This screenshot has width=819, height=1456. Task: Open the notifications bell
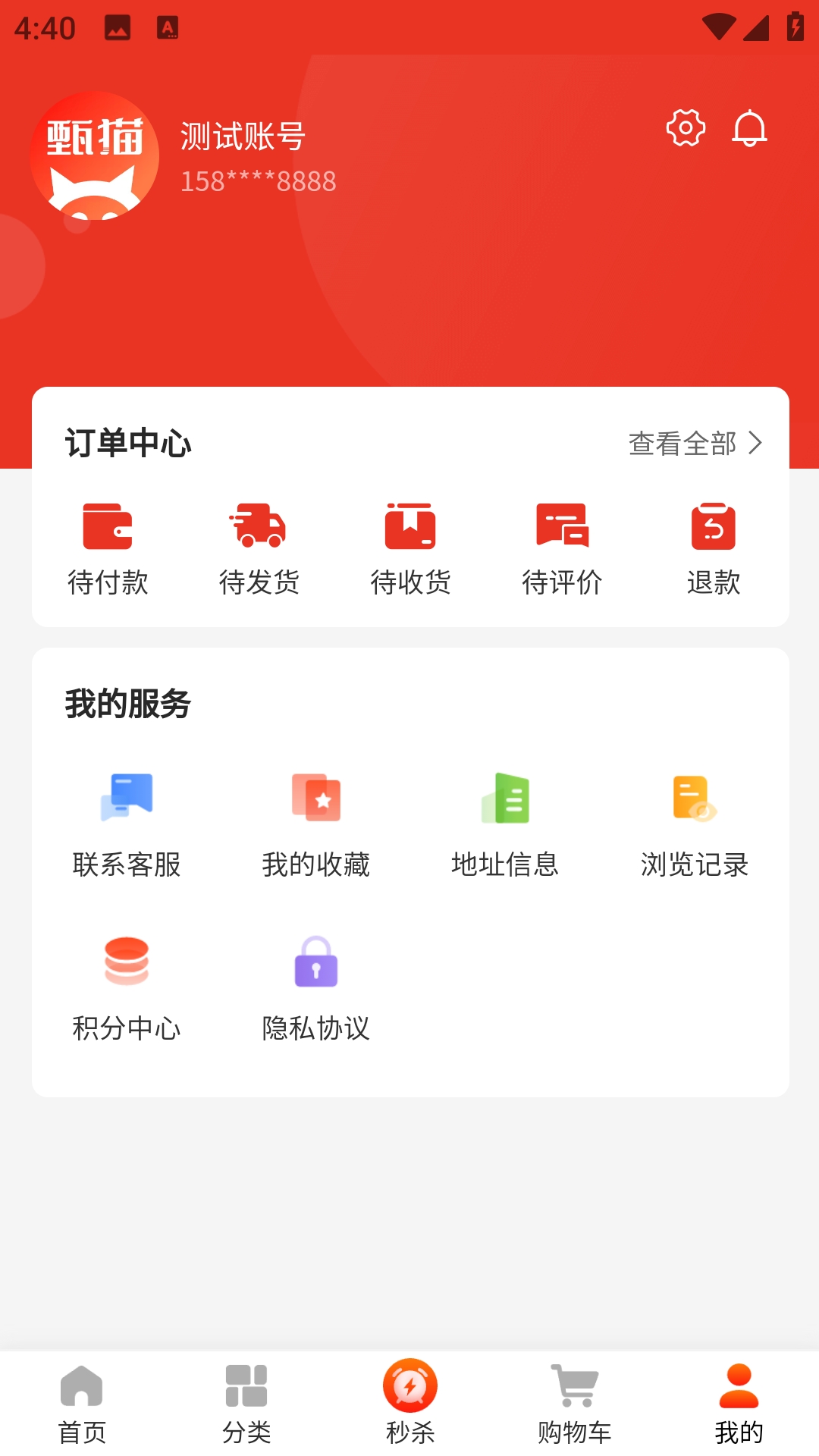749,128
